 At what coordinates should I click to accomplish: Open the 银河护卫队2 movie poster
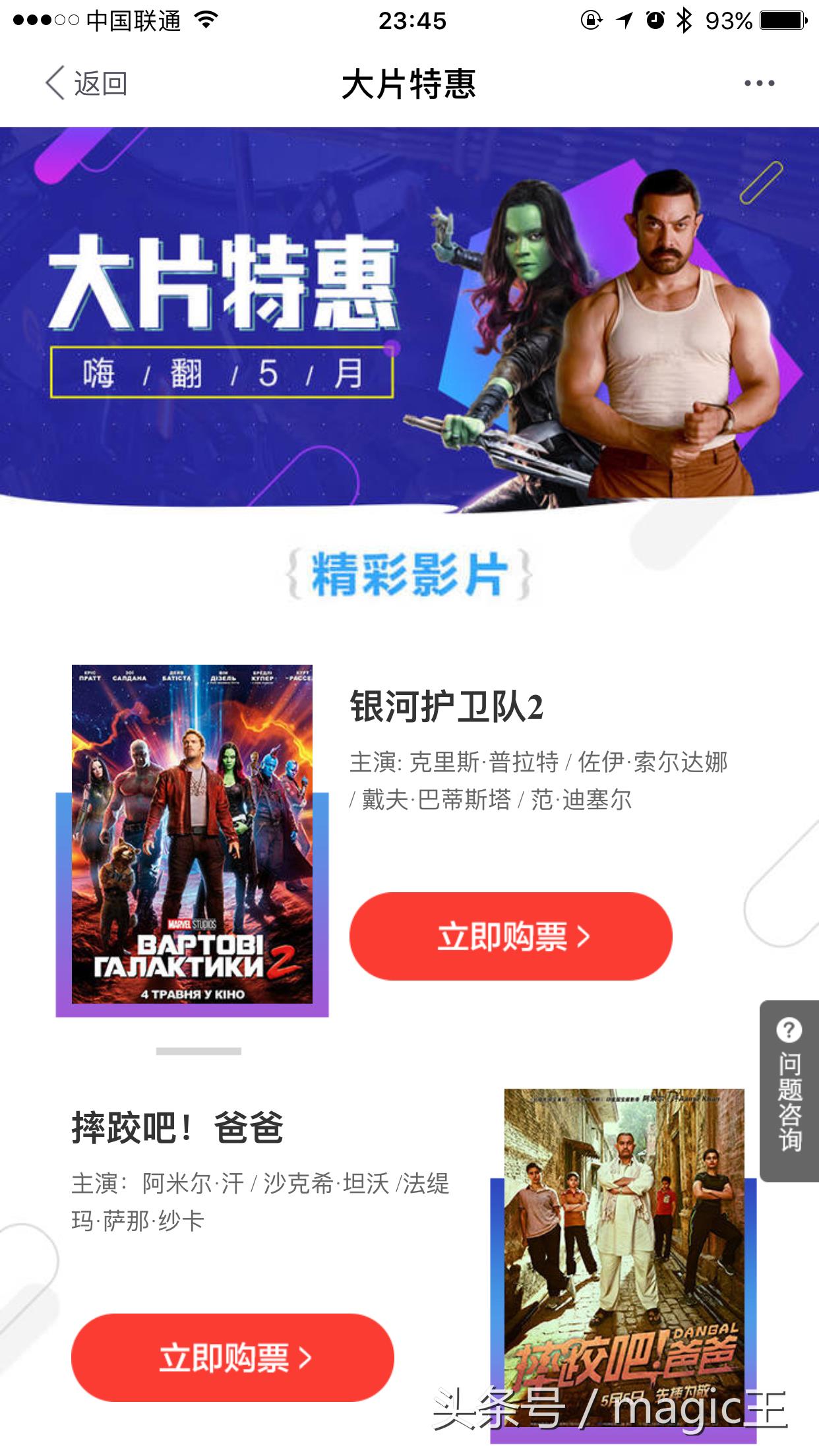coord(192,834)
